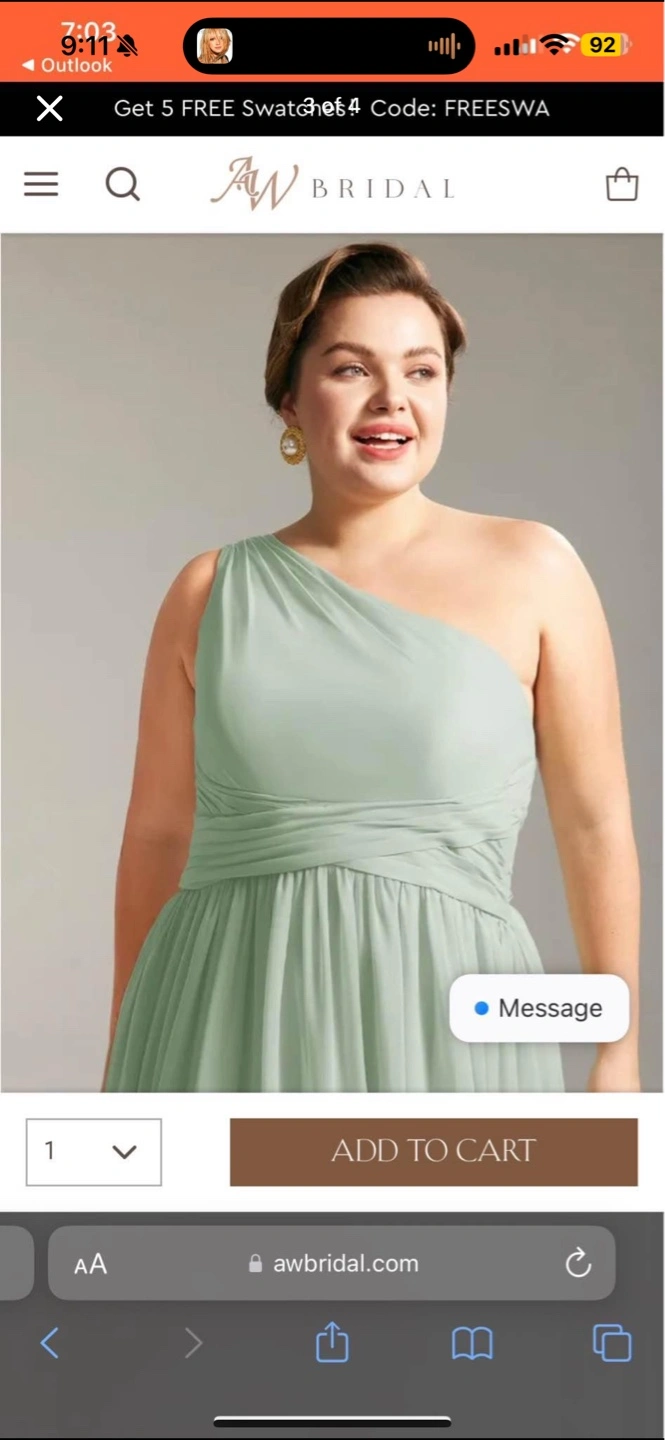
Task: Dismiss the free swatches promo banner
Action: coord(49,108)
